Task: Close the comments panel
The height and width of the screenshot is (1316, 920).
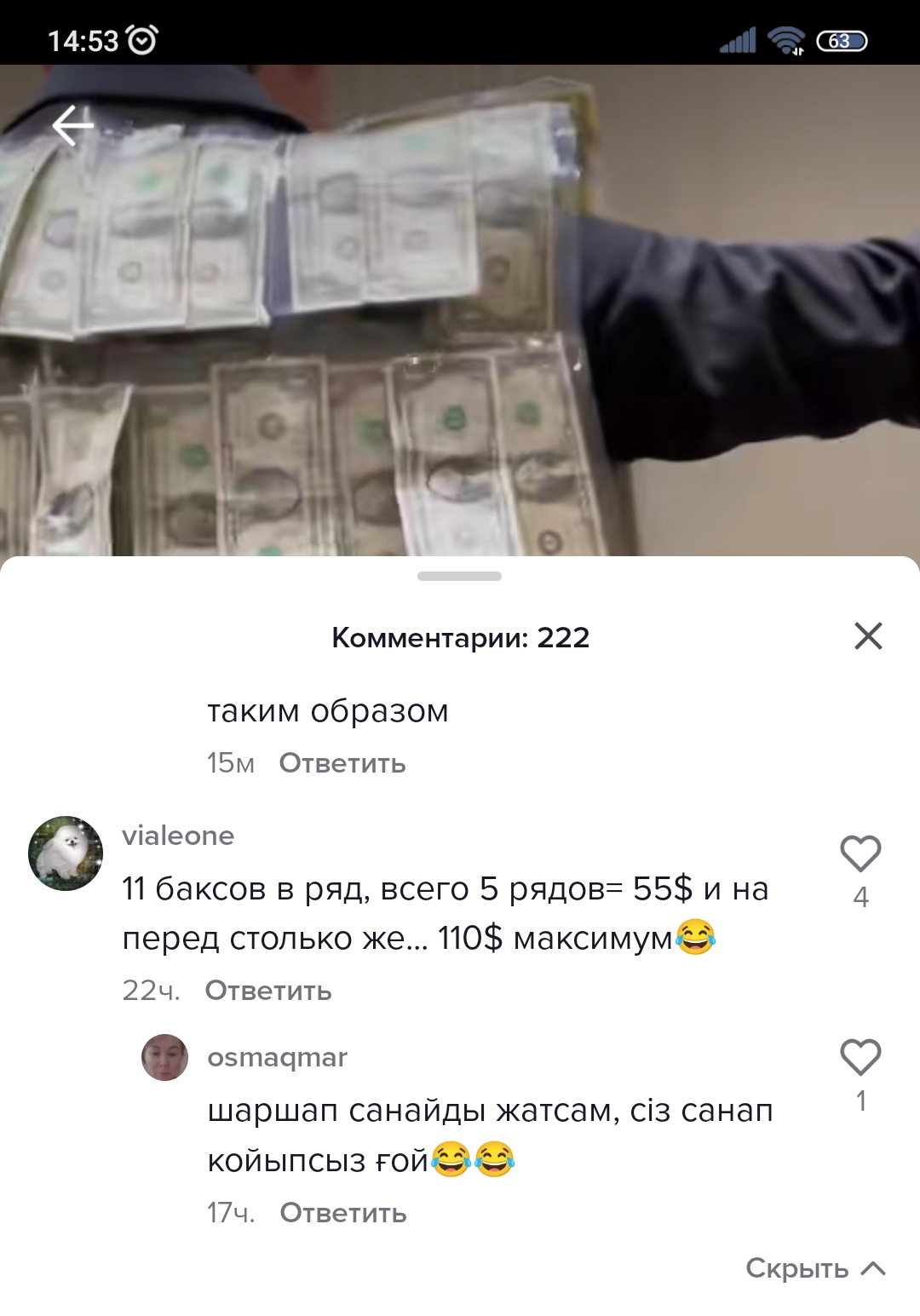Action: pos(868,635)
